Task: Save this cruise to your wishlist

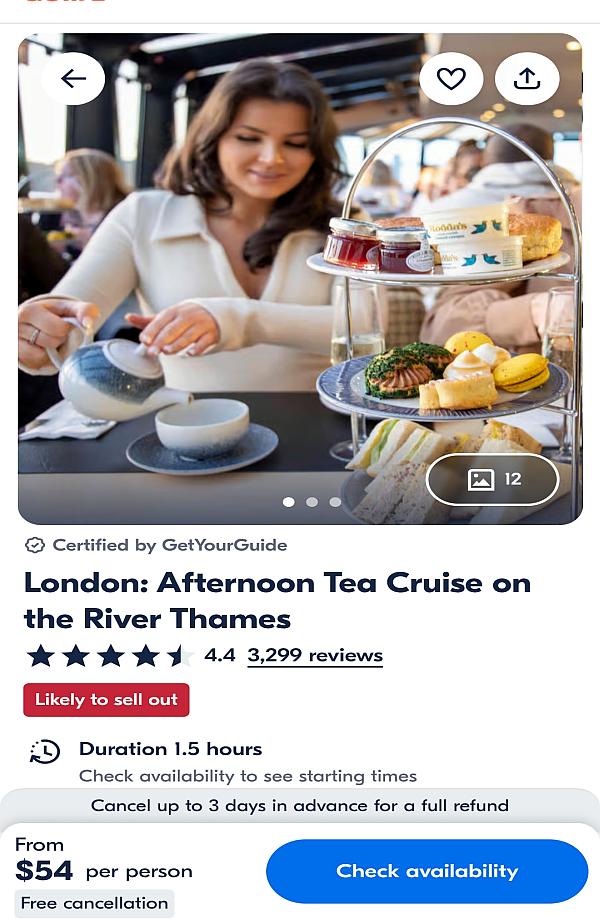Action: click(x=451, y=79)
